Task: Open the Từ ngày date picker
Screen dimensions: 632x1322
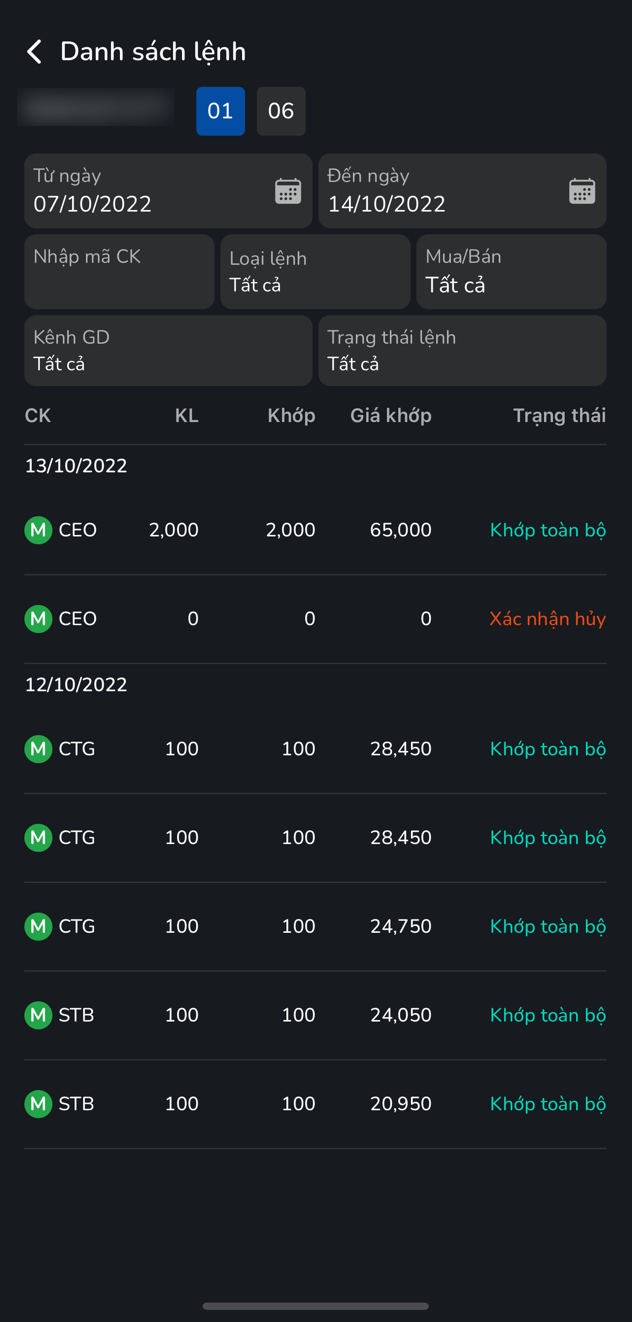Action: [x=168, y=191]
